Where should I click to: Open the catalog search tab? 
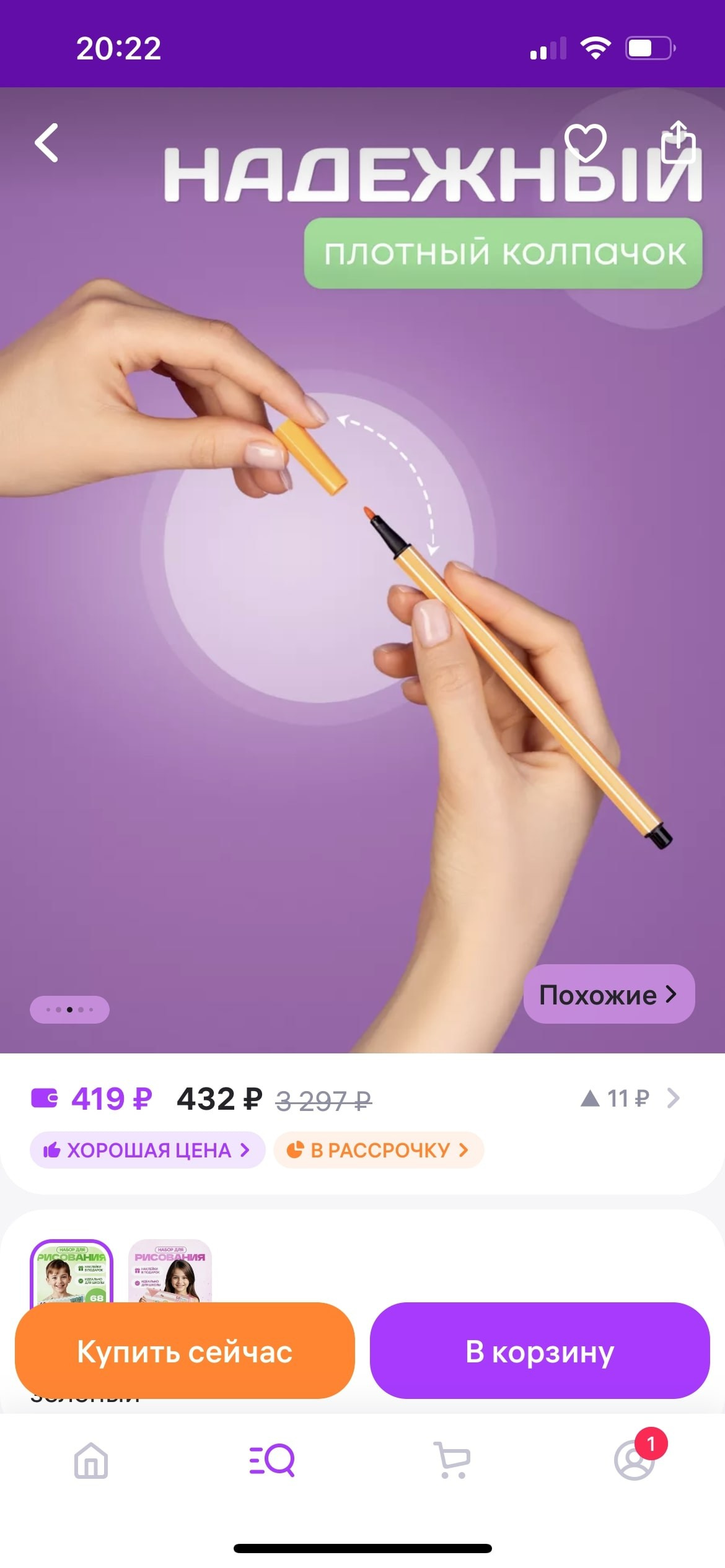pyautogui.click(x=271, y=1460)
